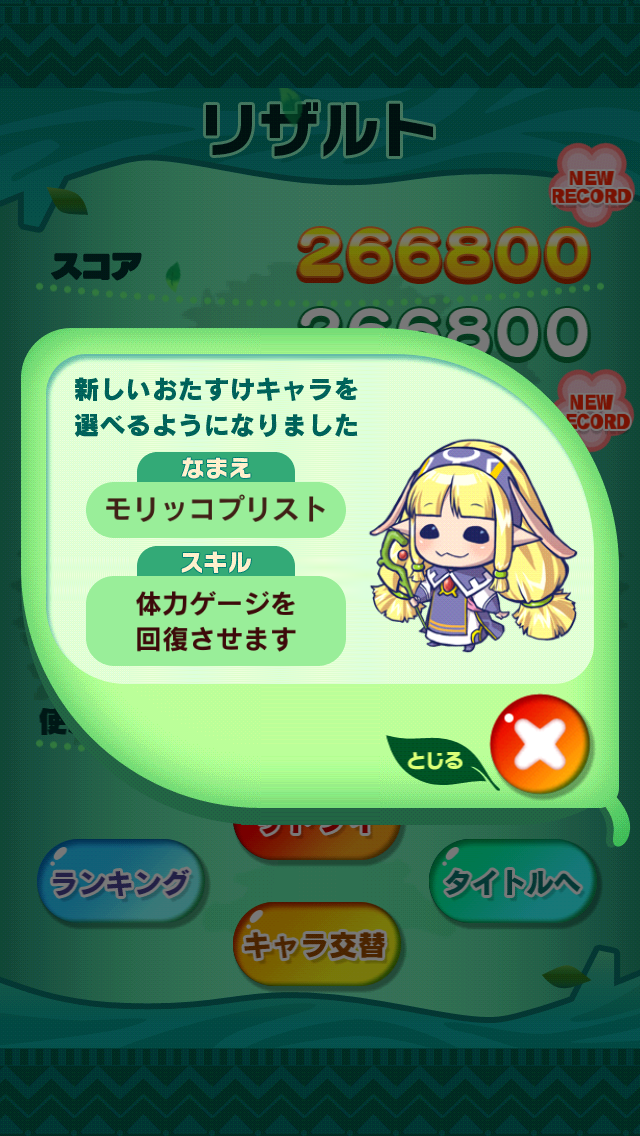Tap the キャラ交替 character switch button
The width and height of the screenshot is (640, 1136).
[316, 945]
